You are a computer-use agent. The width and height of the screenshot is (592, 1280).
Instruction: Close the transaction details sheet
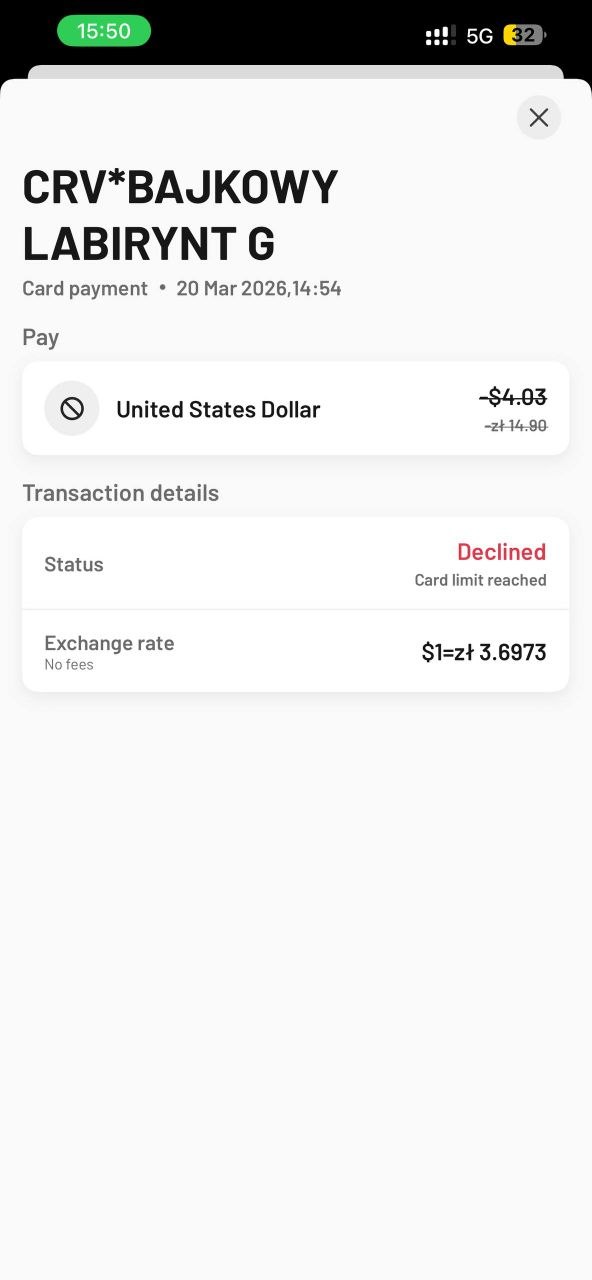tap(539, 118)
